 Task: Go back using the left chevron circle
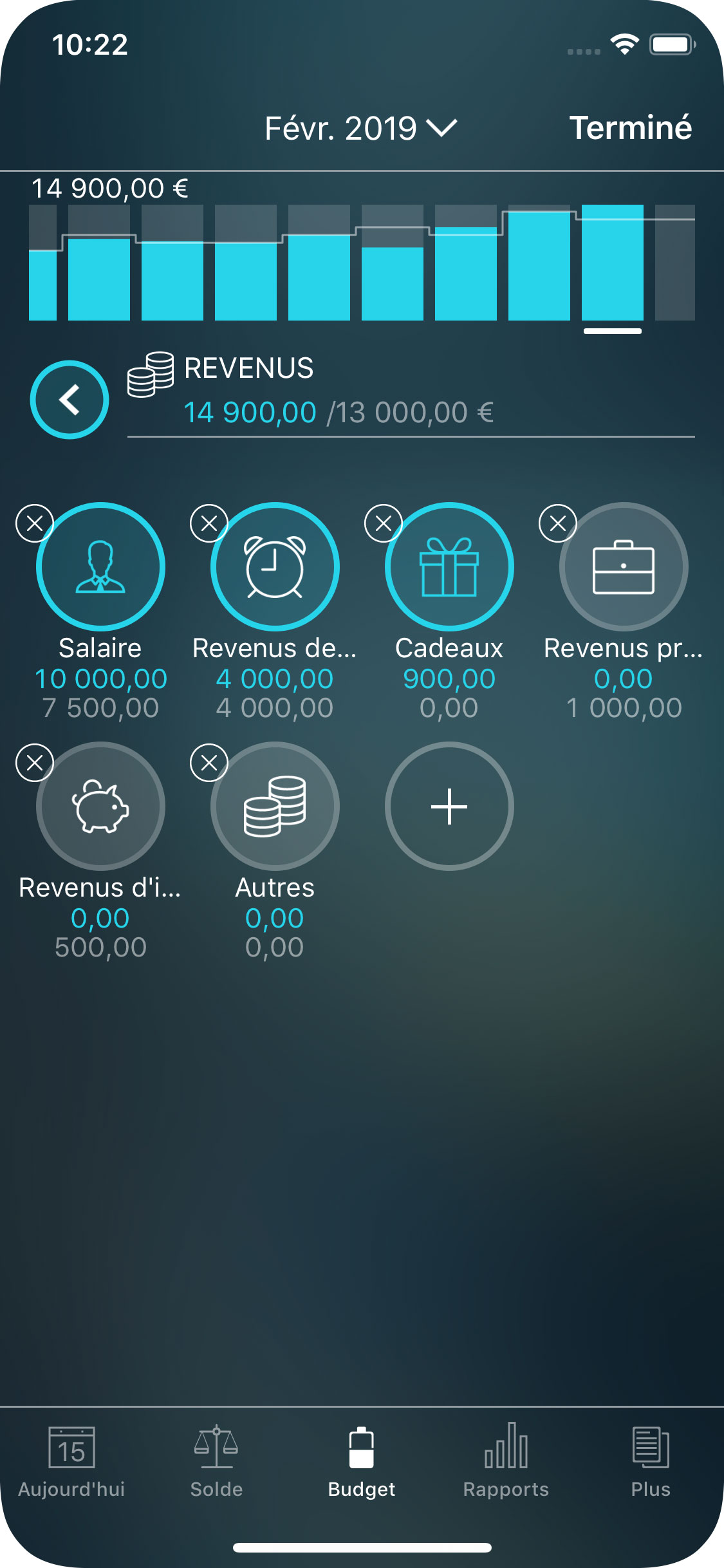tap(70, 399)
